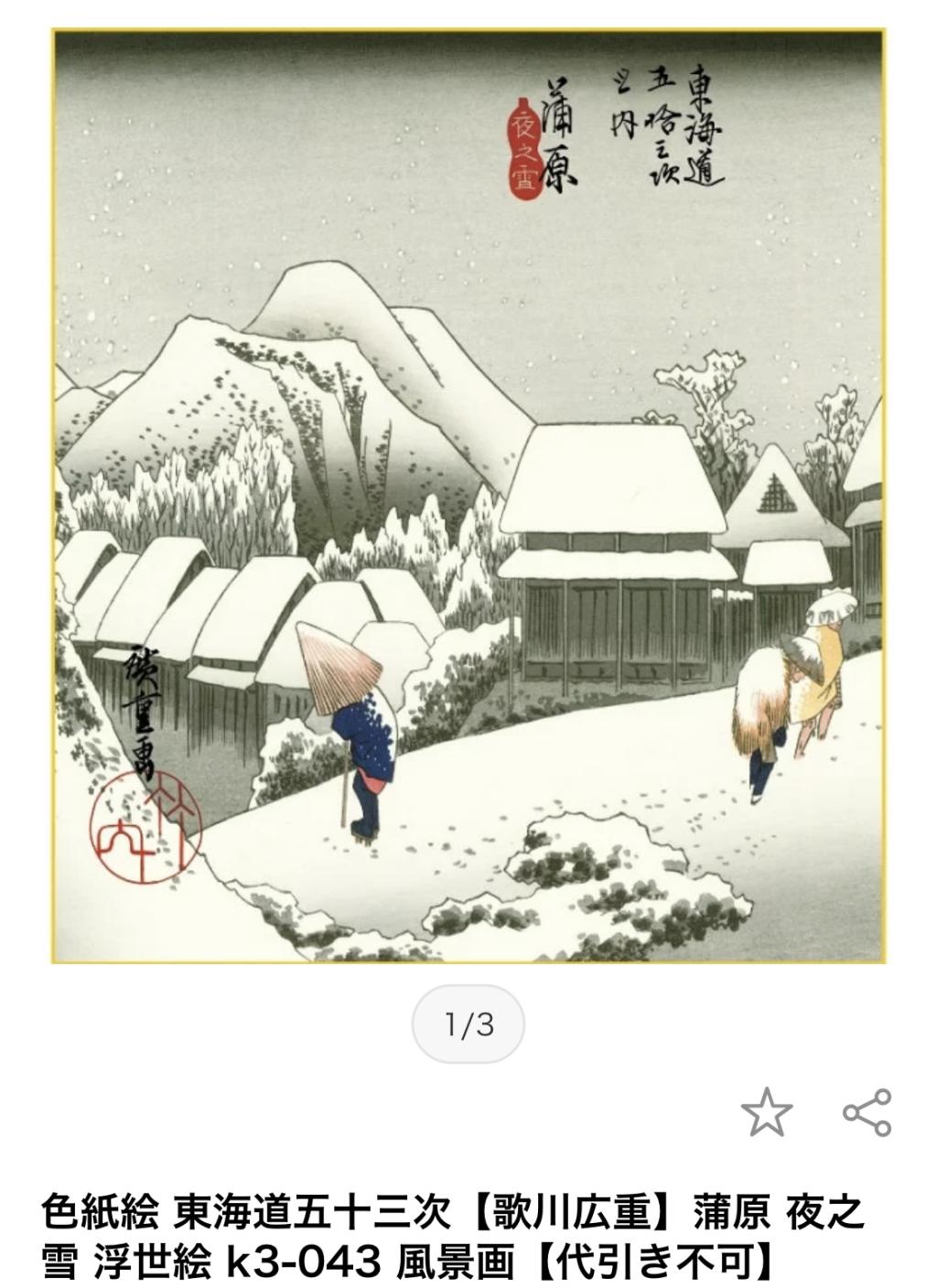Image resolution: width=937 pixels, height=1288 pixels.
Task: Open the Hiroshige Kanbara product image
Action: pyautogui.click(x=468, y=496)
